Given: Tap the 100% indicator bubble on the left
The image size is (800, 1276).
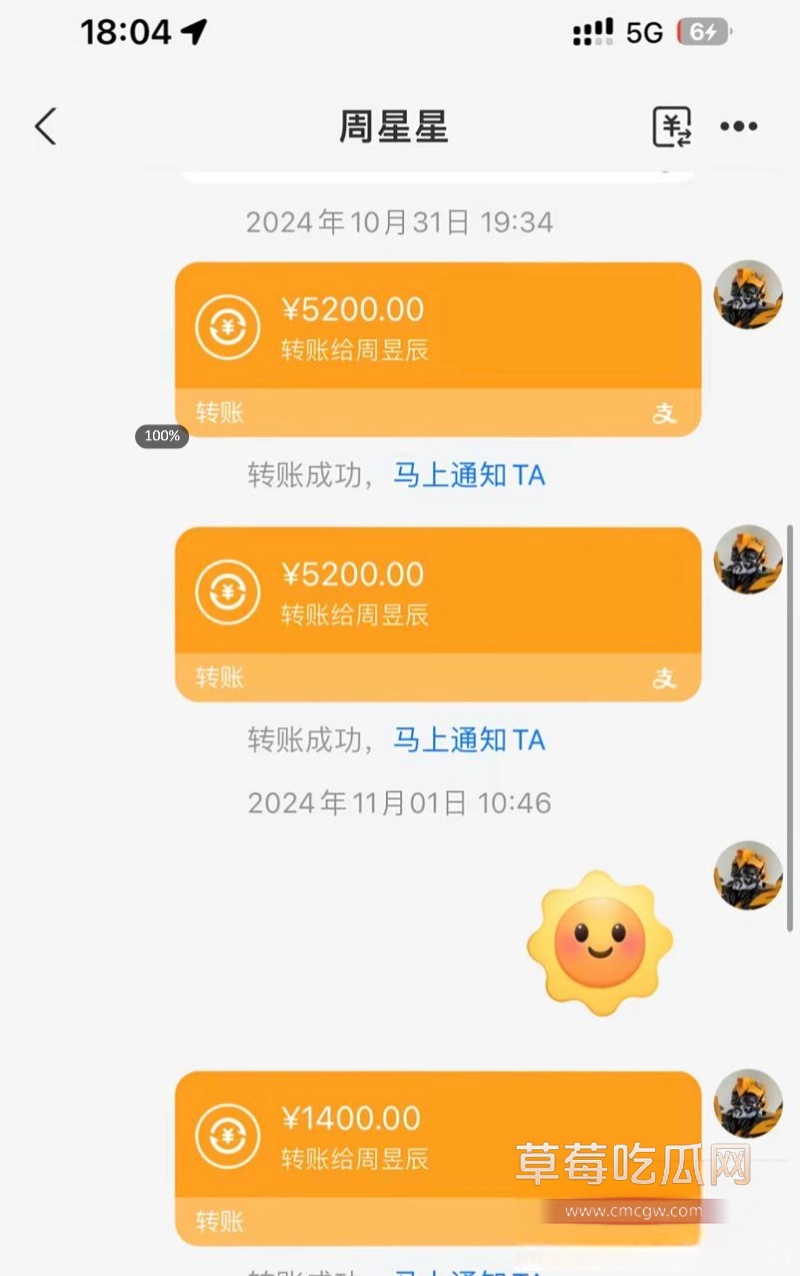Looking at the screenshot, I should coord(161,436).
